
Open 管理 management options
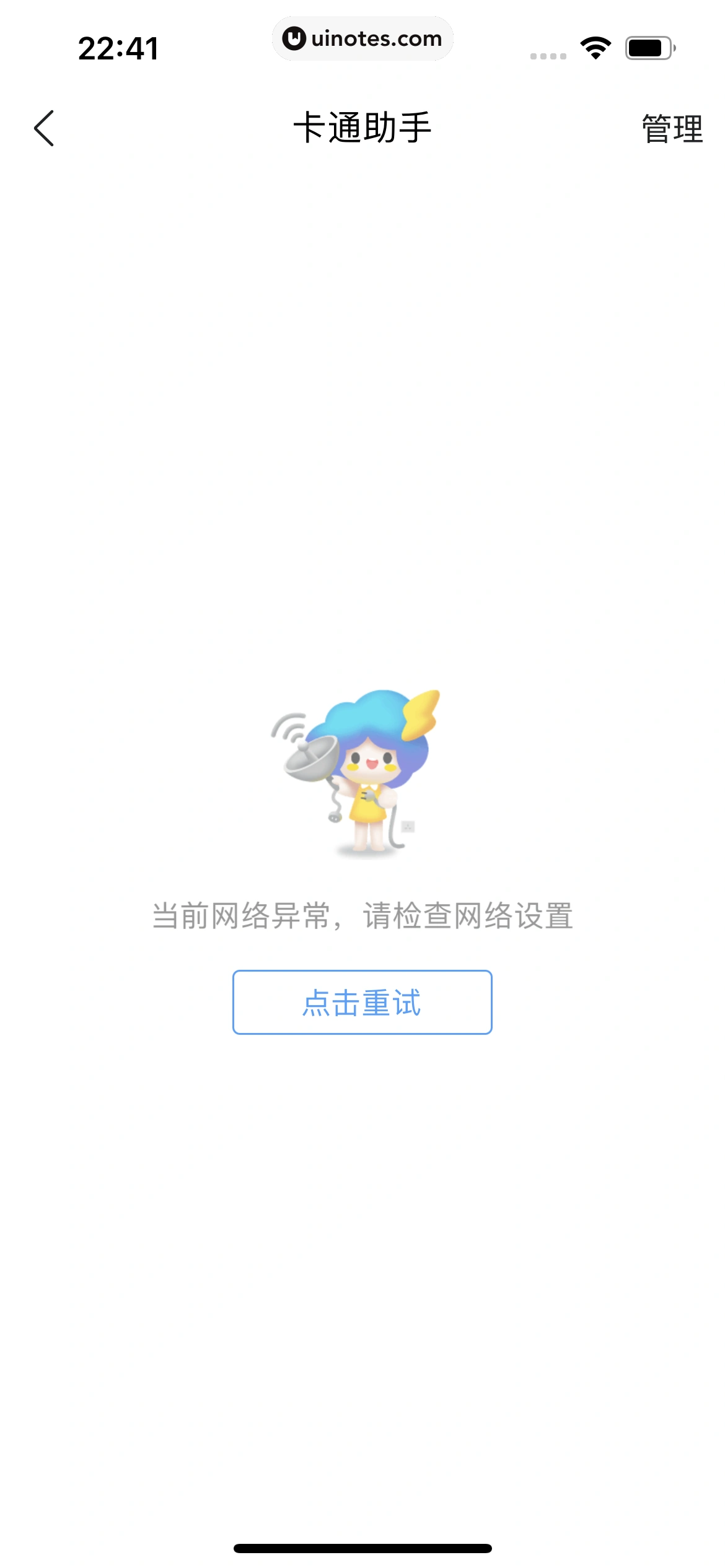[672, 128]
